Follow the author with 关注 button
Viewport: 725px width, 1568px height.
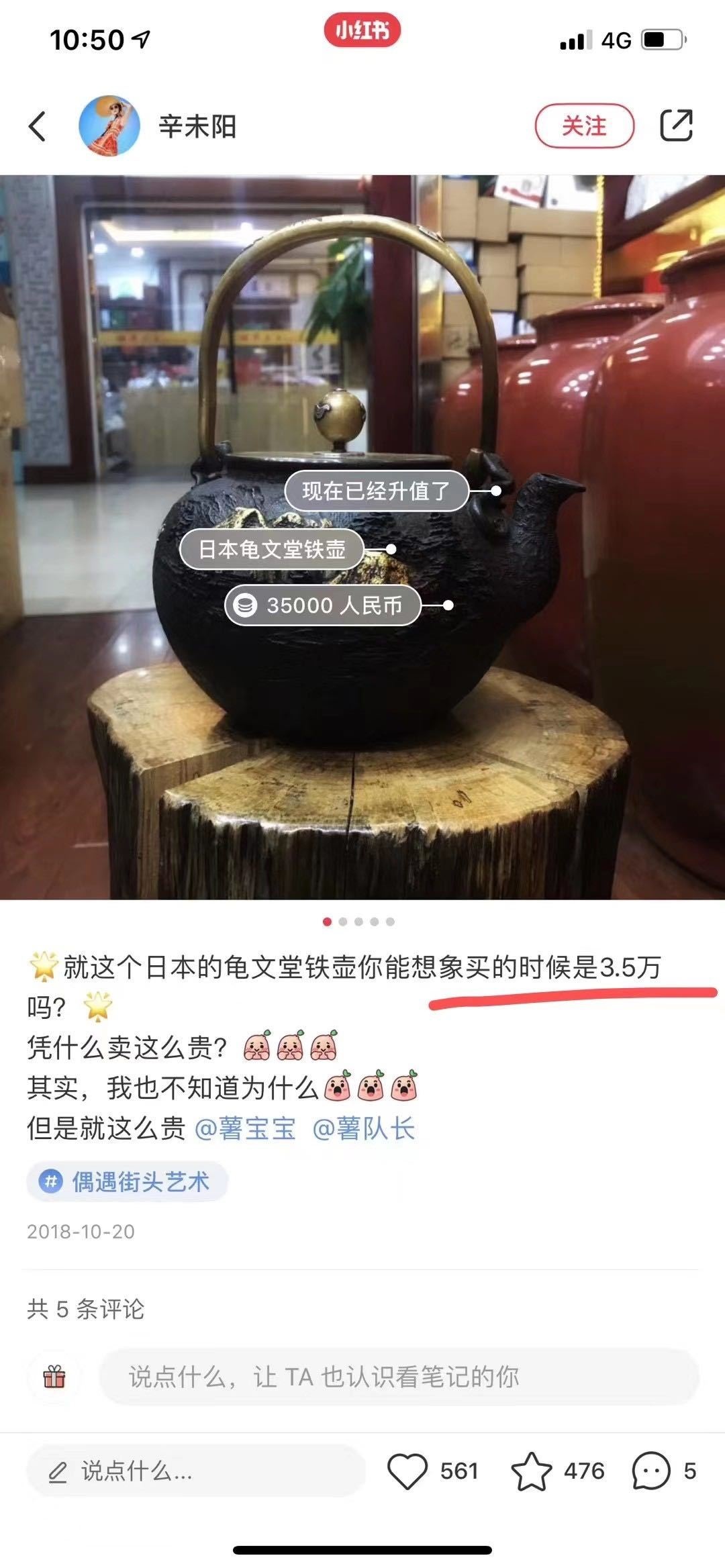584,126
